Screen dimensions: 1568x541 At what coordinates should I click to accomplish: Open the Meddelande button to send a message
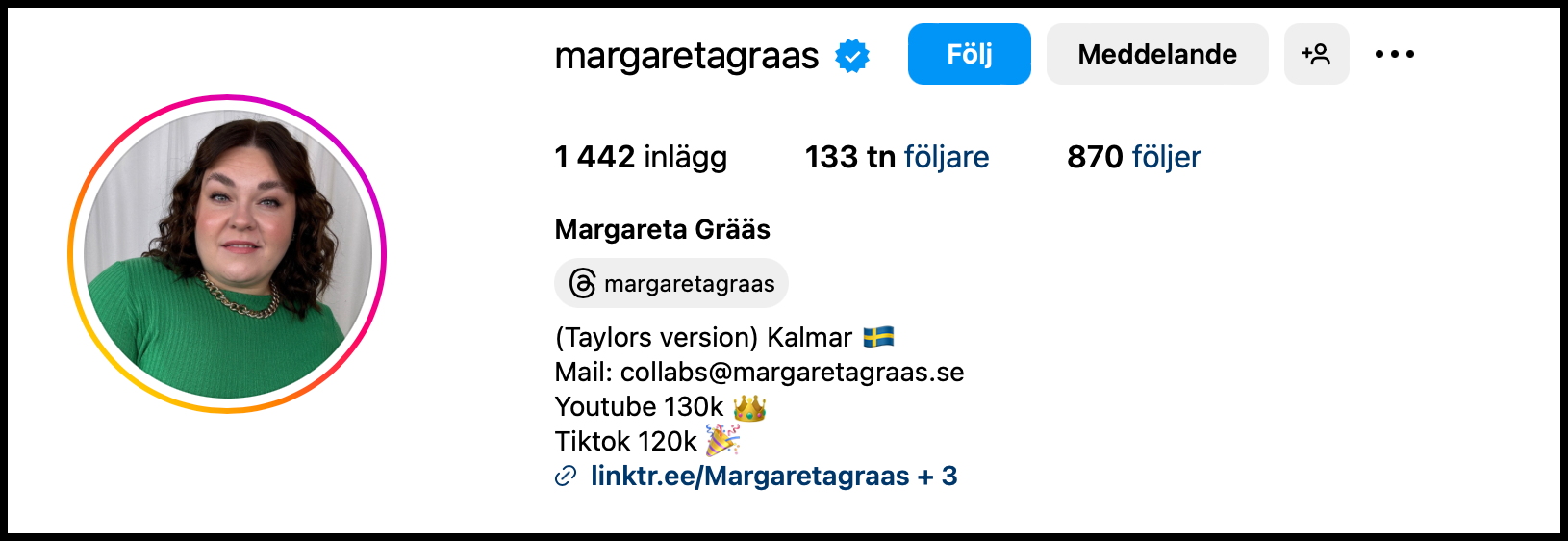click(1156, 54)
